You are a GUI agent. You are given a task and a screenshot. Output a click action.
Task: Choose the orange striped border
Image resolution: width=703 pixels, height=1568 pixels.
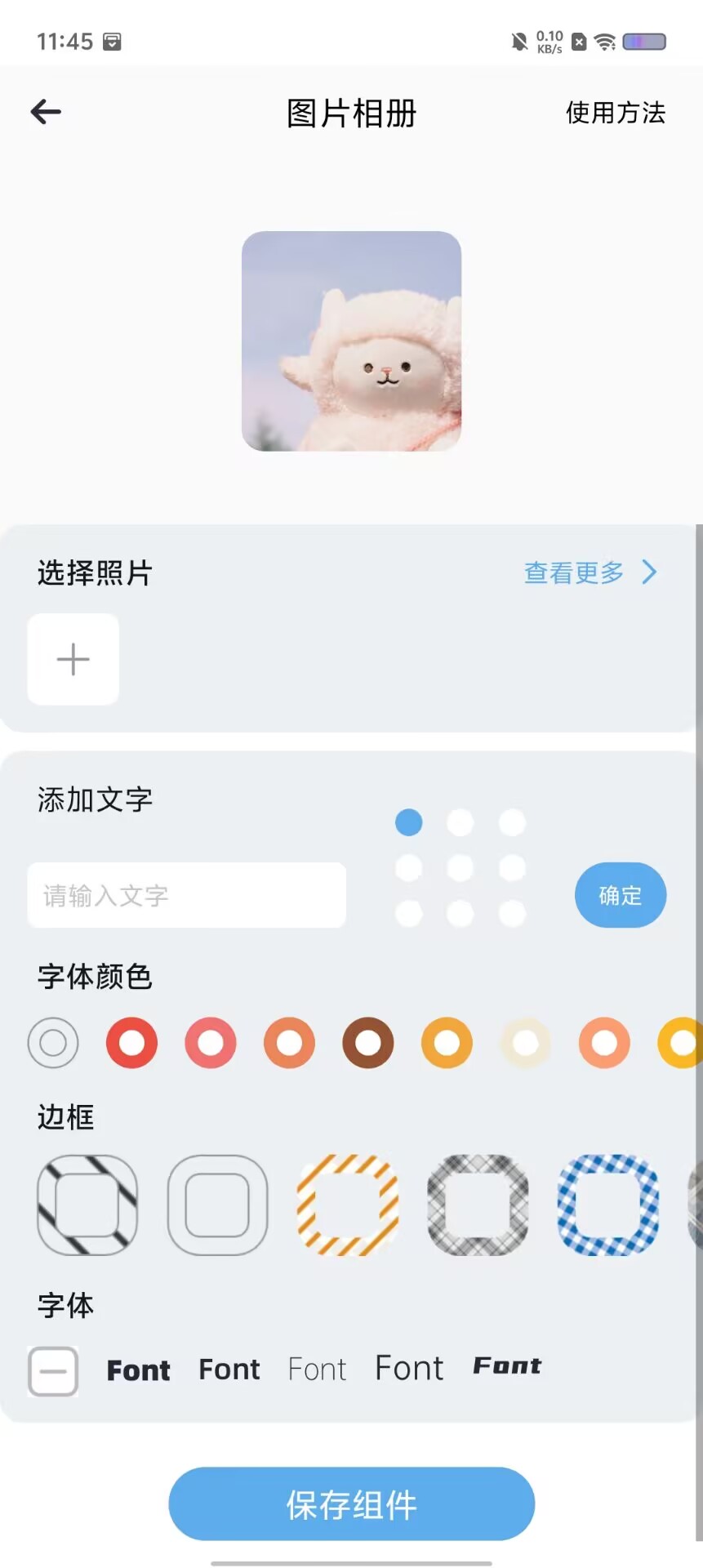(x=348, y=1205)
